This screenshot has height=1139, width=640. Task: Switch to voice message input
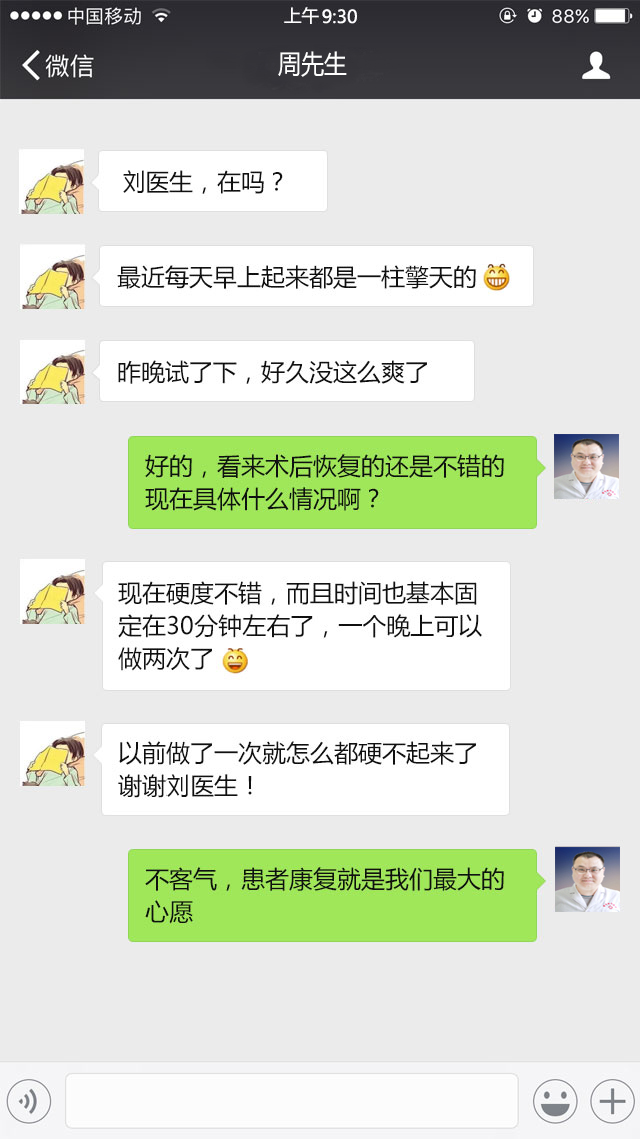[29, 1101]
